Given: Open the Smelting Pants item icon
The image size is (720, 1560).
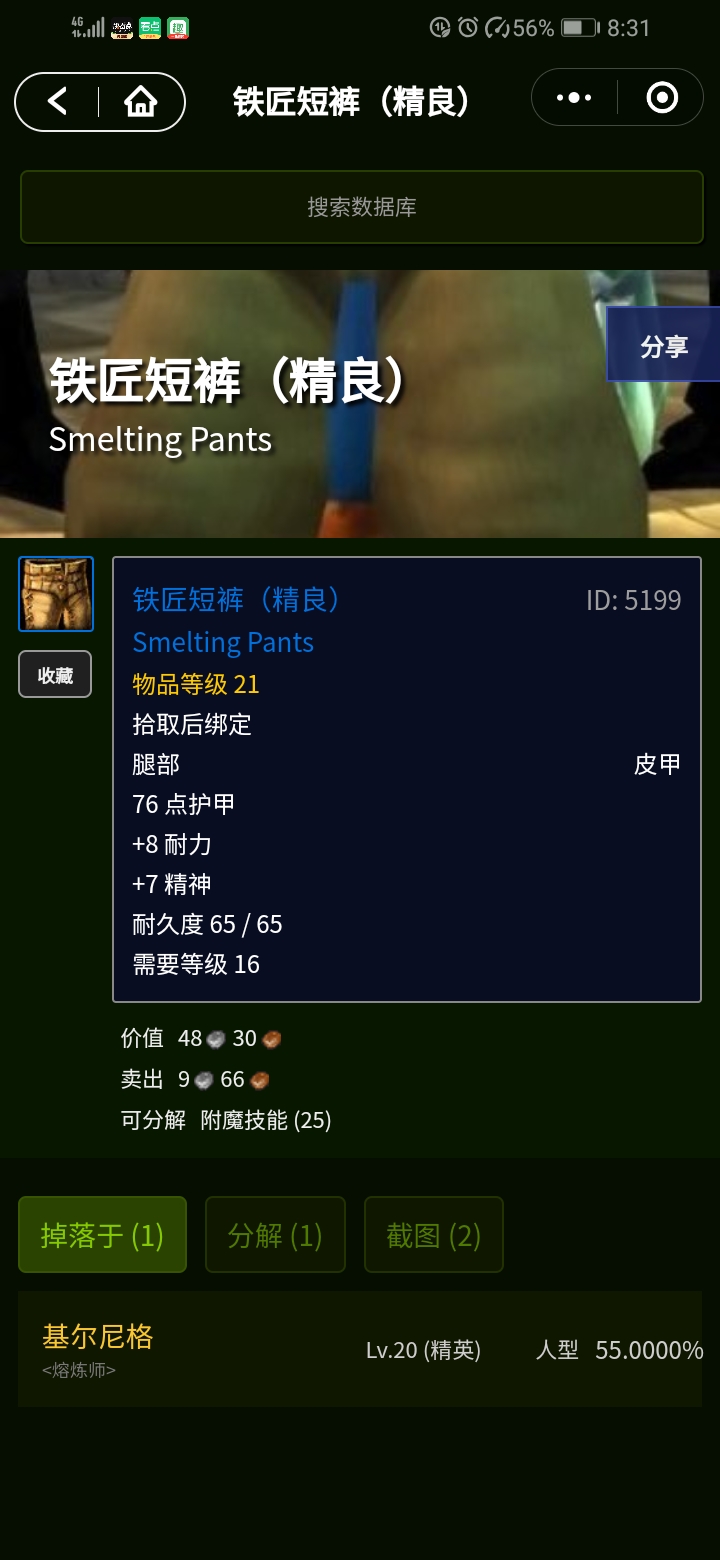Looking at the screenshot, I should pos(56,594).
